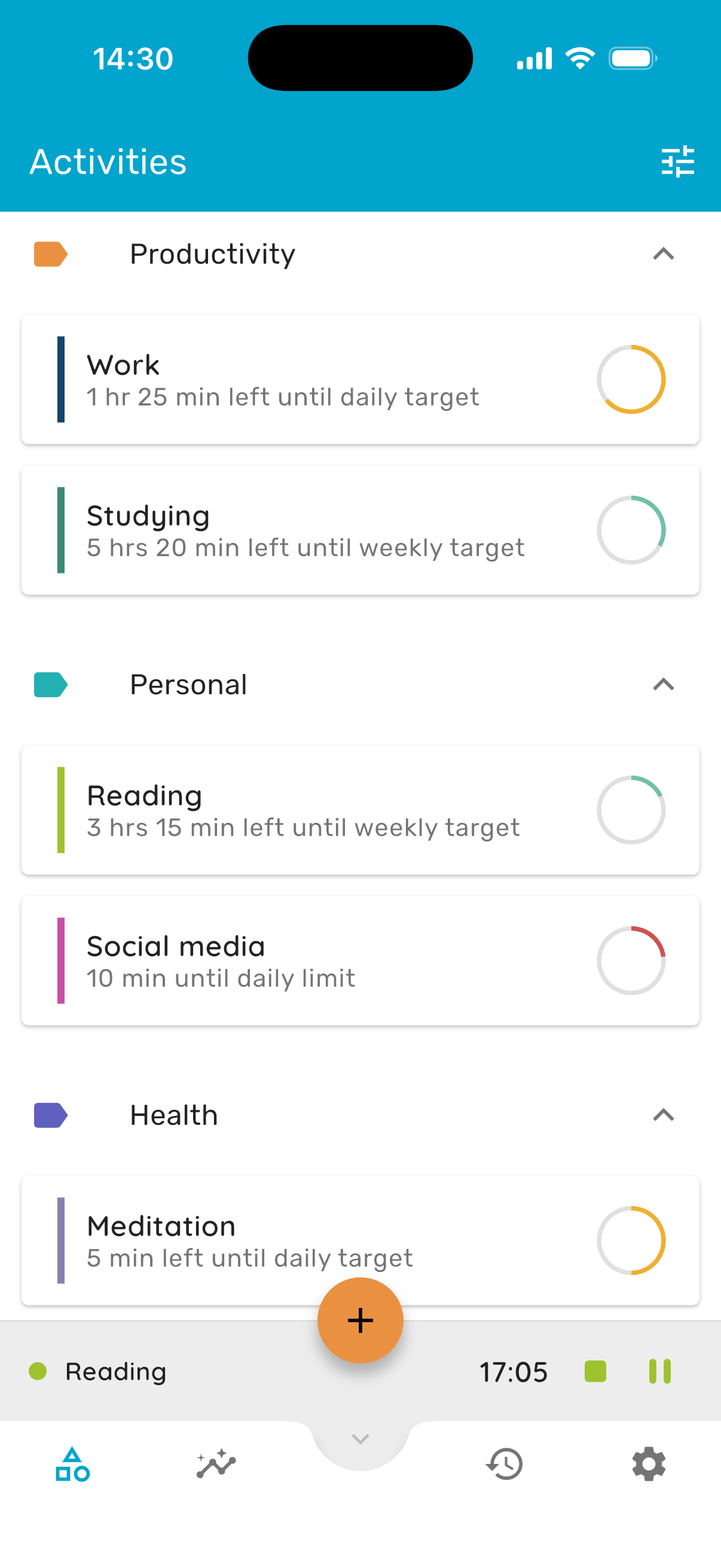721x1568 pixels.
Task: Collapse the Productivity category
Action: tap(663, 254)
